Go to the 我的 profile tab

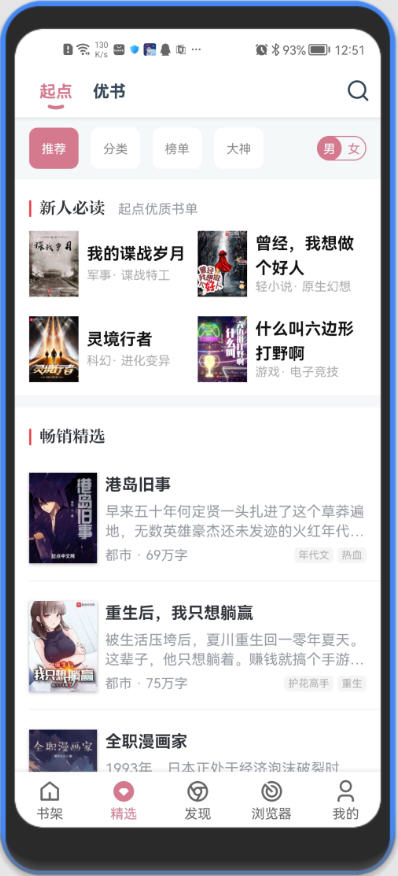point(345,800)
